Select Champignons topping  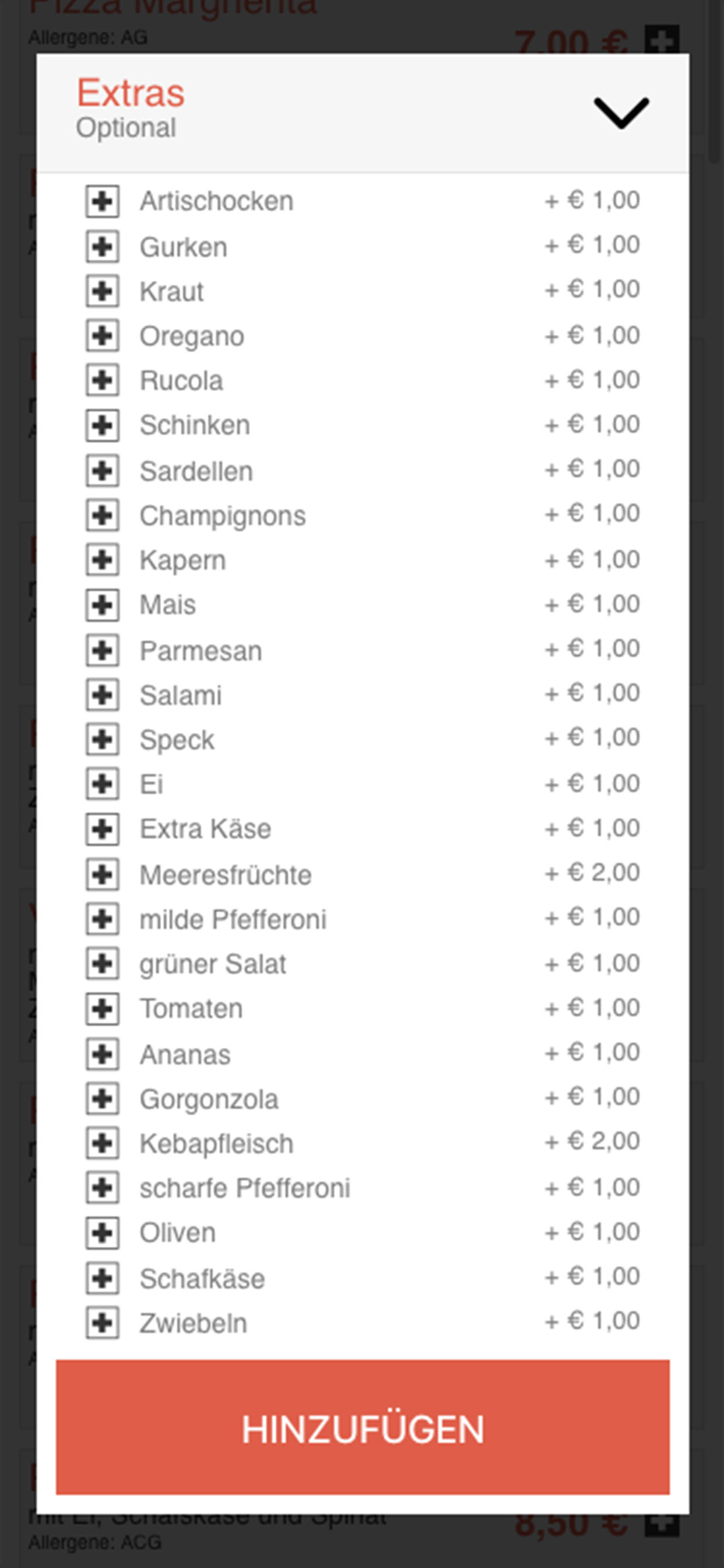102,516
